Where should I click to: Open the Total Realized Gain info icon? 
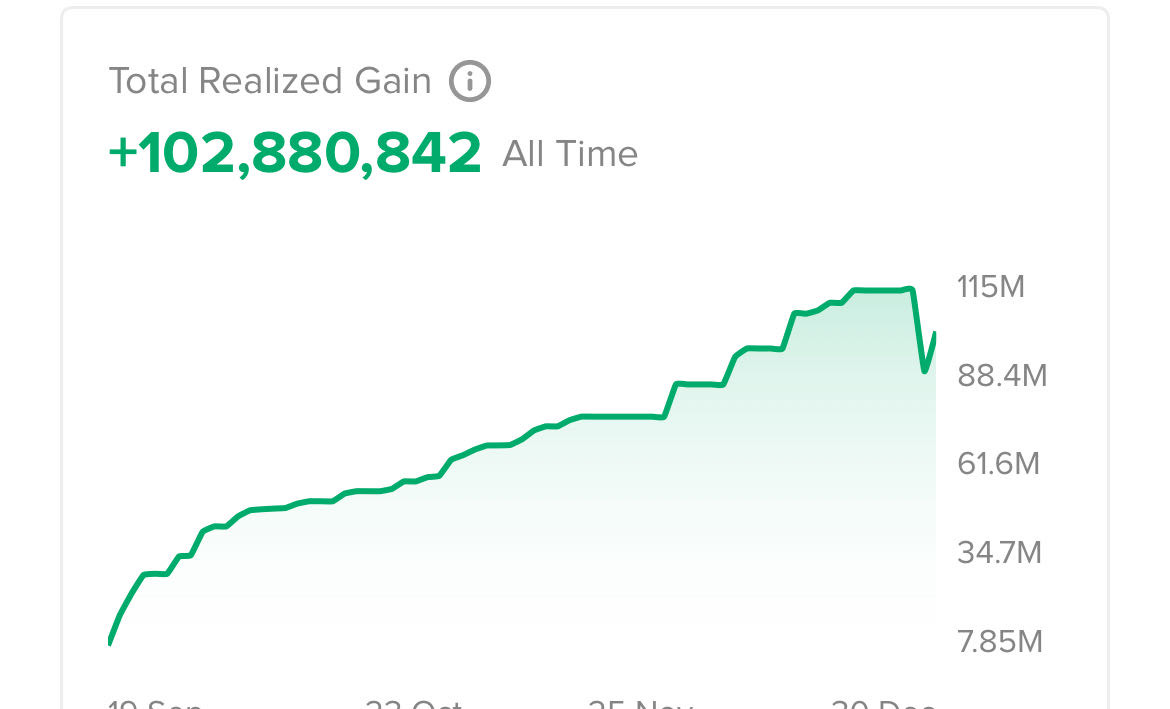pos(469,81)
